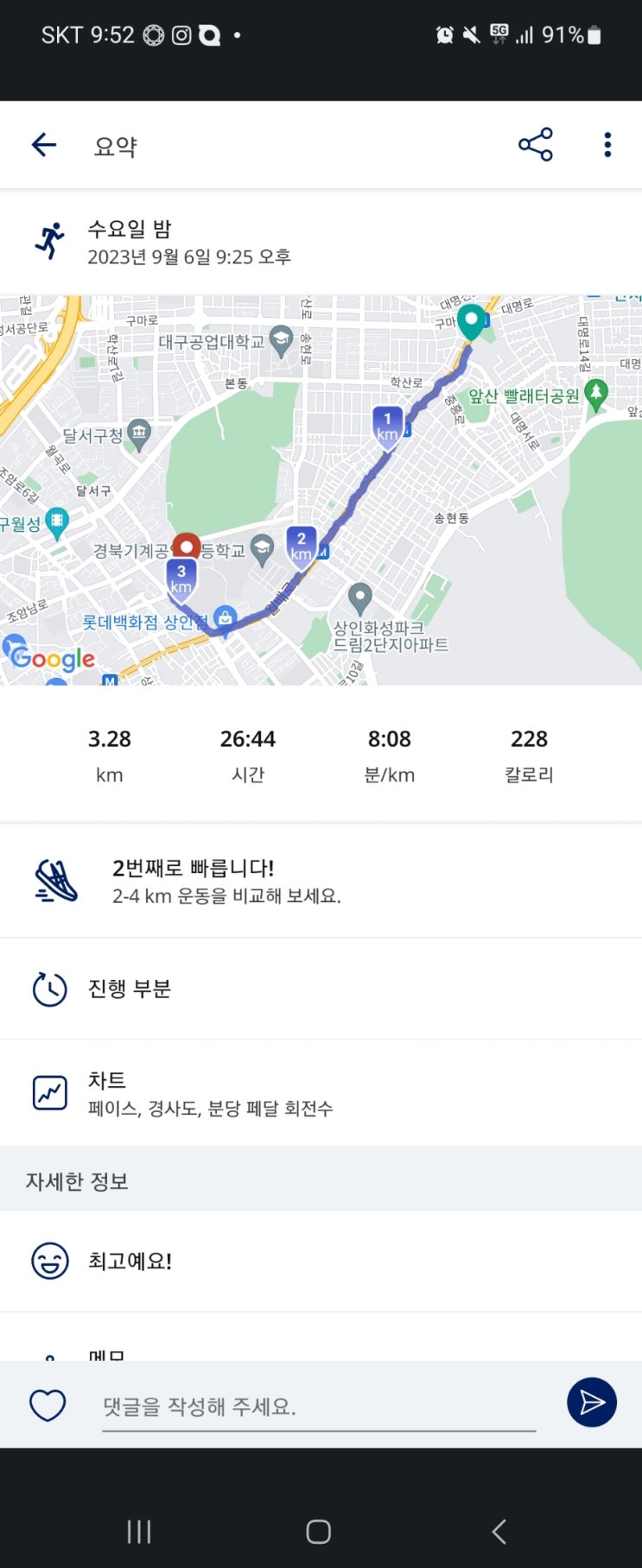This screenshot has height=1568, width=642.
Task: Tap the 댓글을 작성해 주세요 comment field
Action: coord(319,1407)
